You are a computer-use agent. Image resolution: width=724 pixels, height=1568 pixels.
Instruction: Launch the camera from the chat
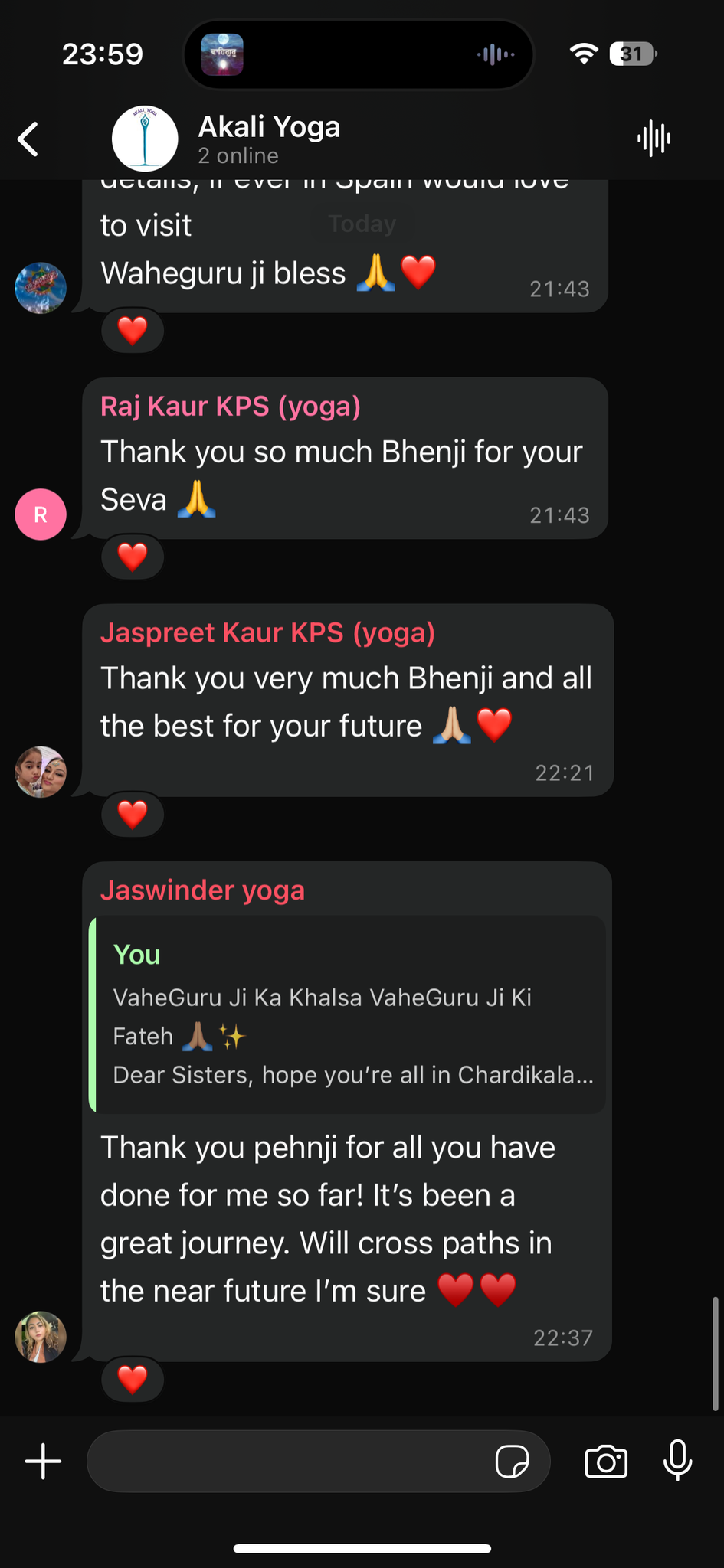click(606, 1462)
